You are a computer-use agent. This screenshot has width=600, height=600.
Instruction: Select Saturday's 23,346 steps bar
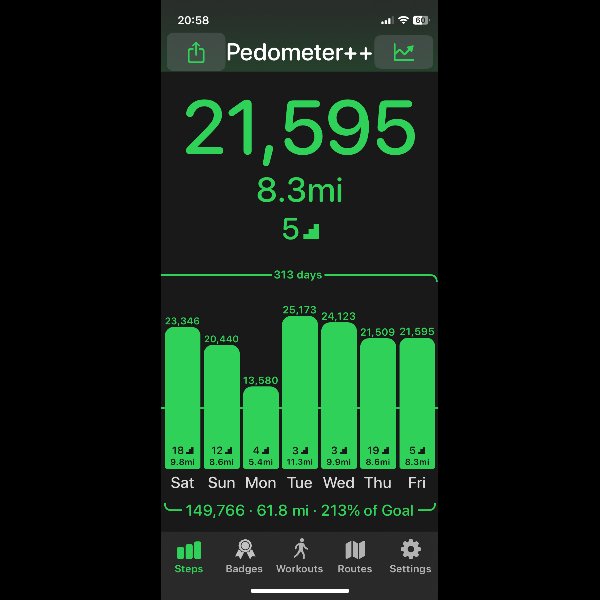tap(183, 398)
